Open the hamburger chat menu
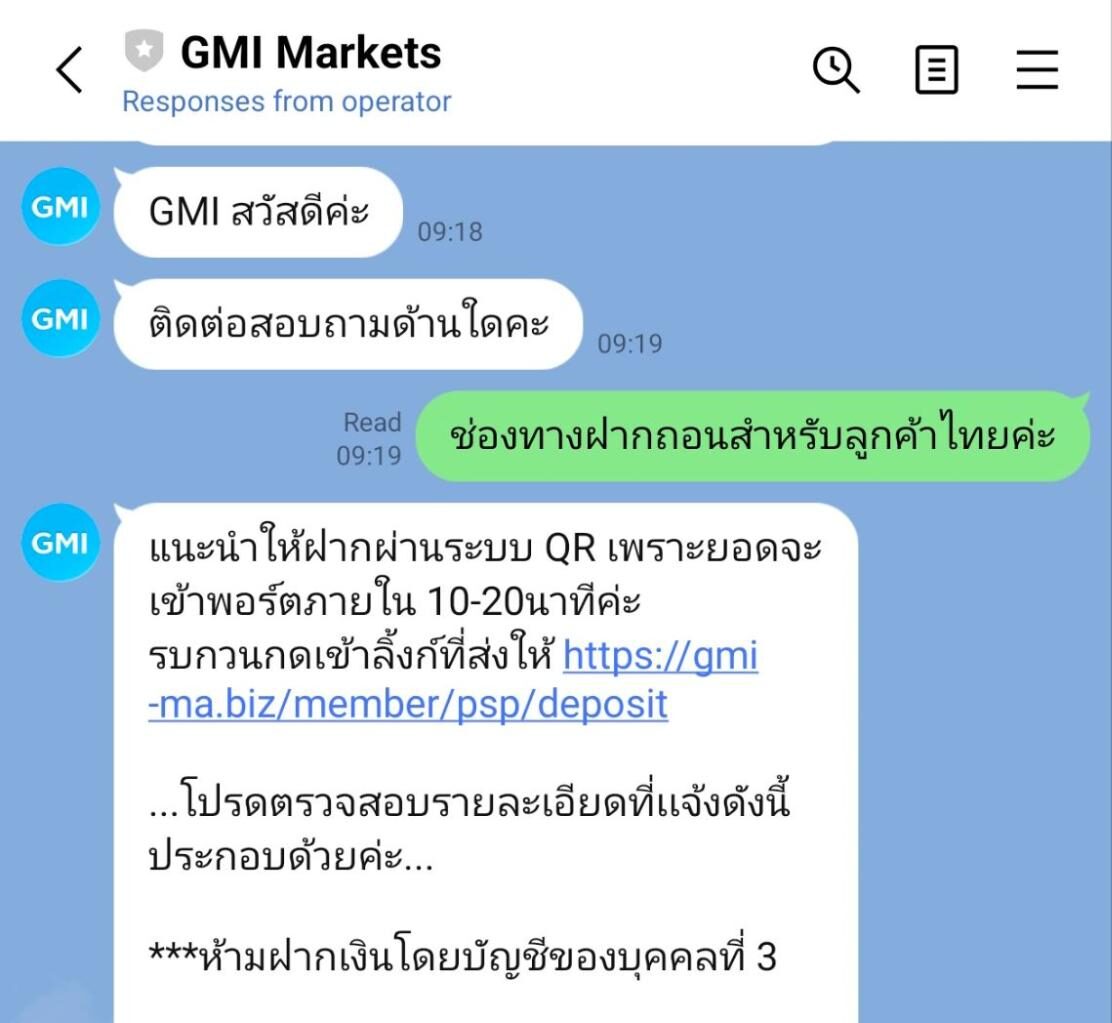The height and width of the screenshot is (1023, 1112). click(x=1037, y=72)
